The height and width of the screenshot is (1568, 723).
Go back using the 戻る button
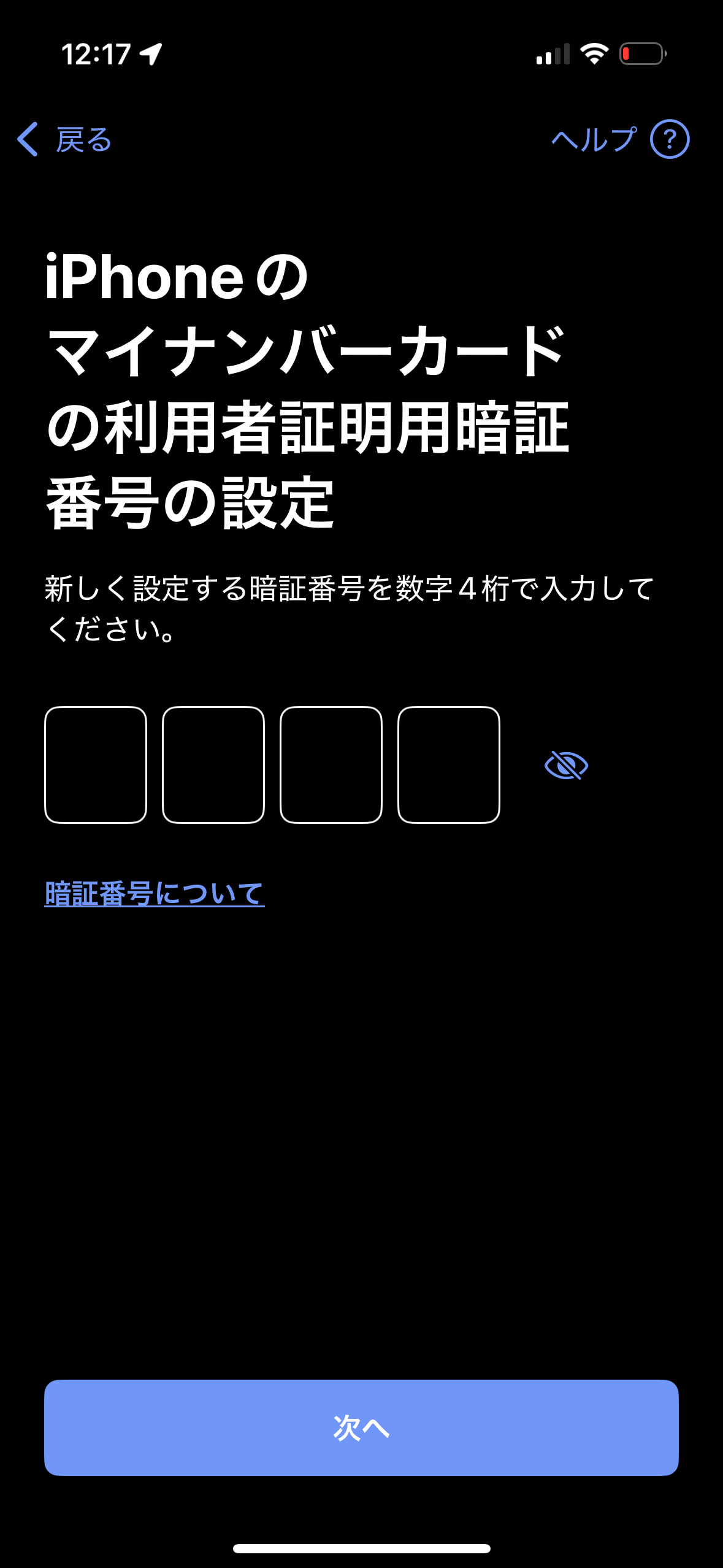[x=64, y=140]
